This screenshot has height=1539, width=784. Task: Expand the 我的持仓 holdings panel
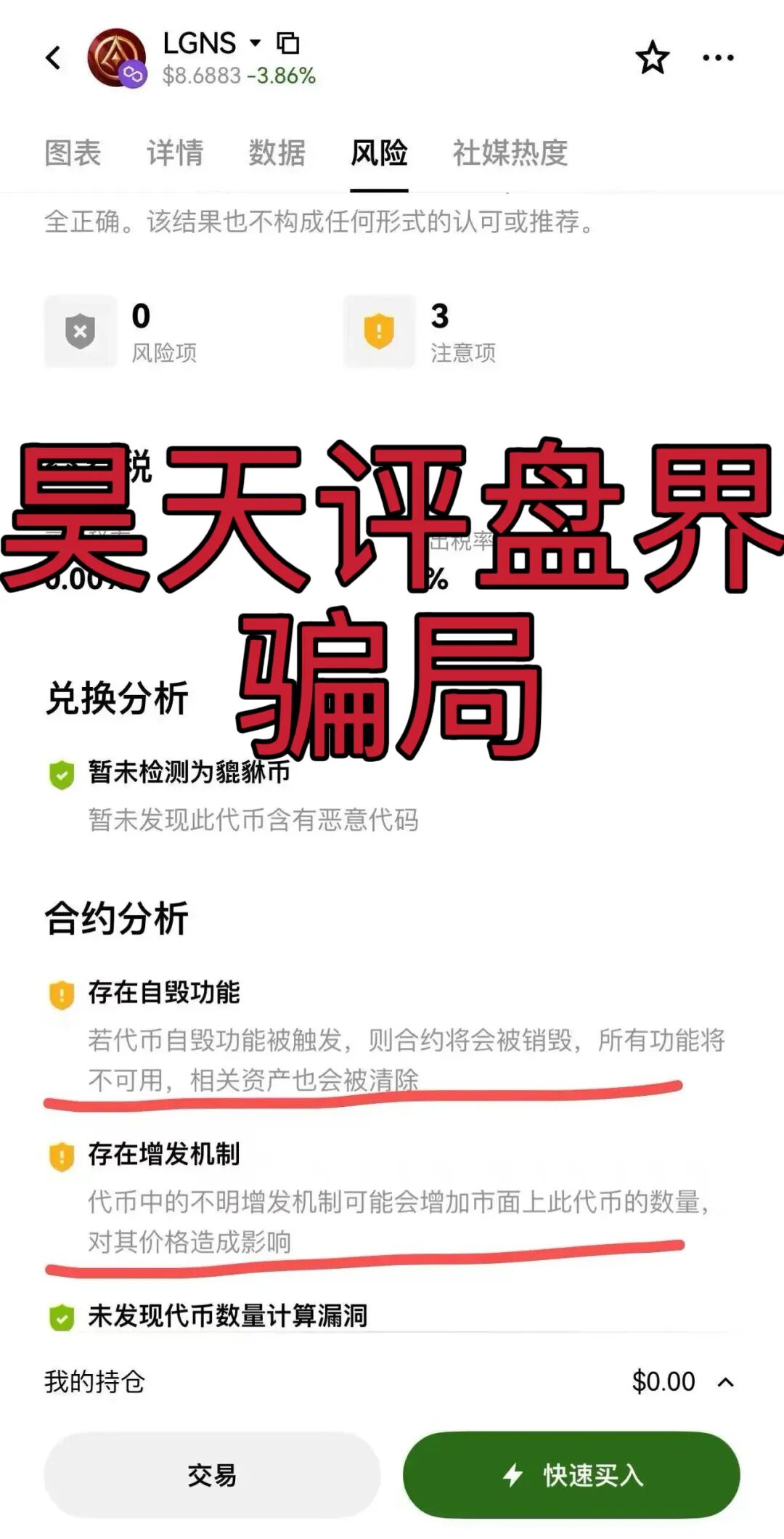[725, 1382]
